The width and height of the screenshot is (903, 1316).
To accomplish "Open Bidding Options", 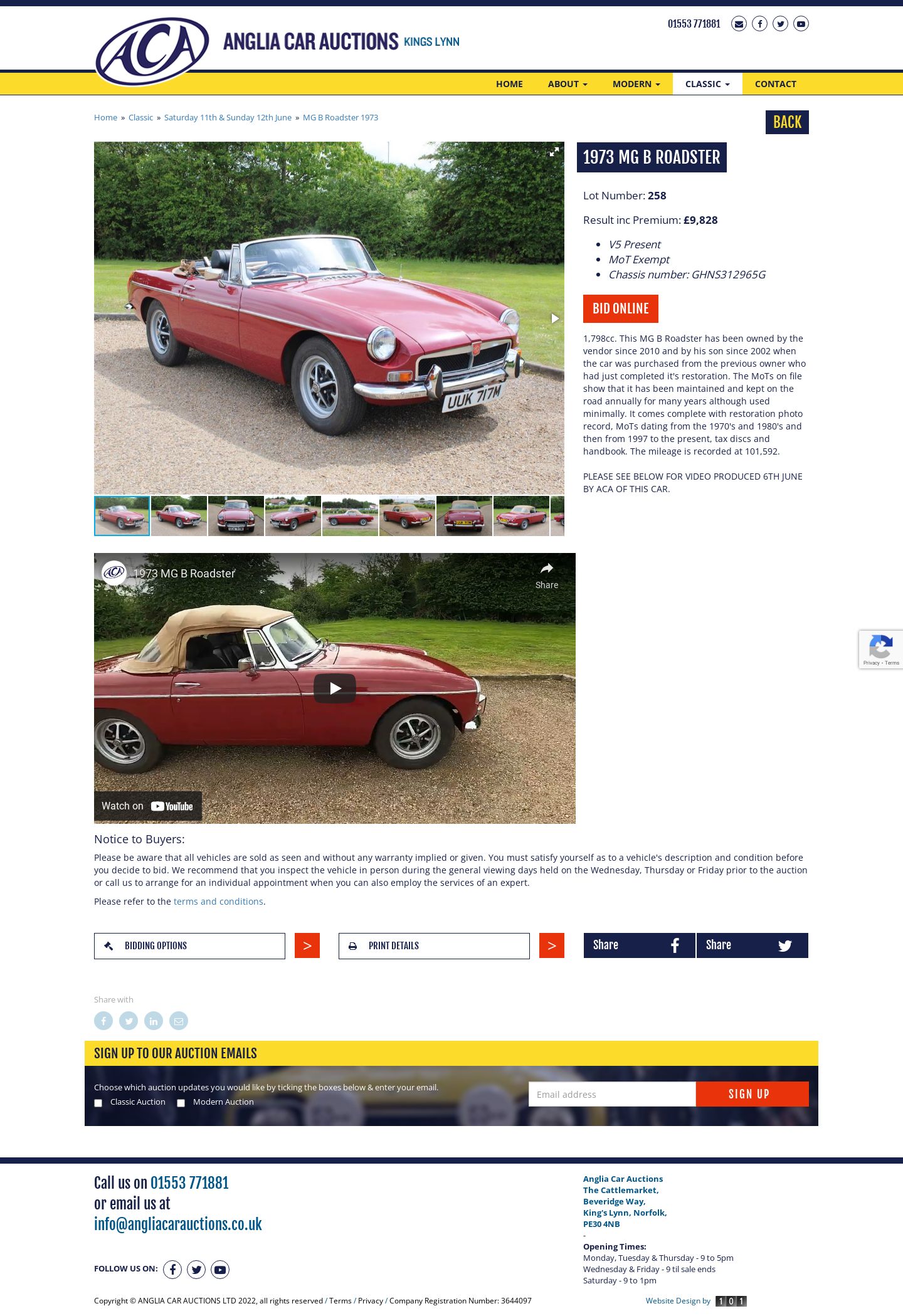I will [189, 946].
